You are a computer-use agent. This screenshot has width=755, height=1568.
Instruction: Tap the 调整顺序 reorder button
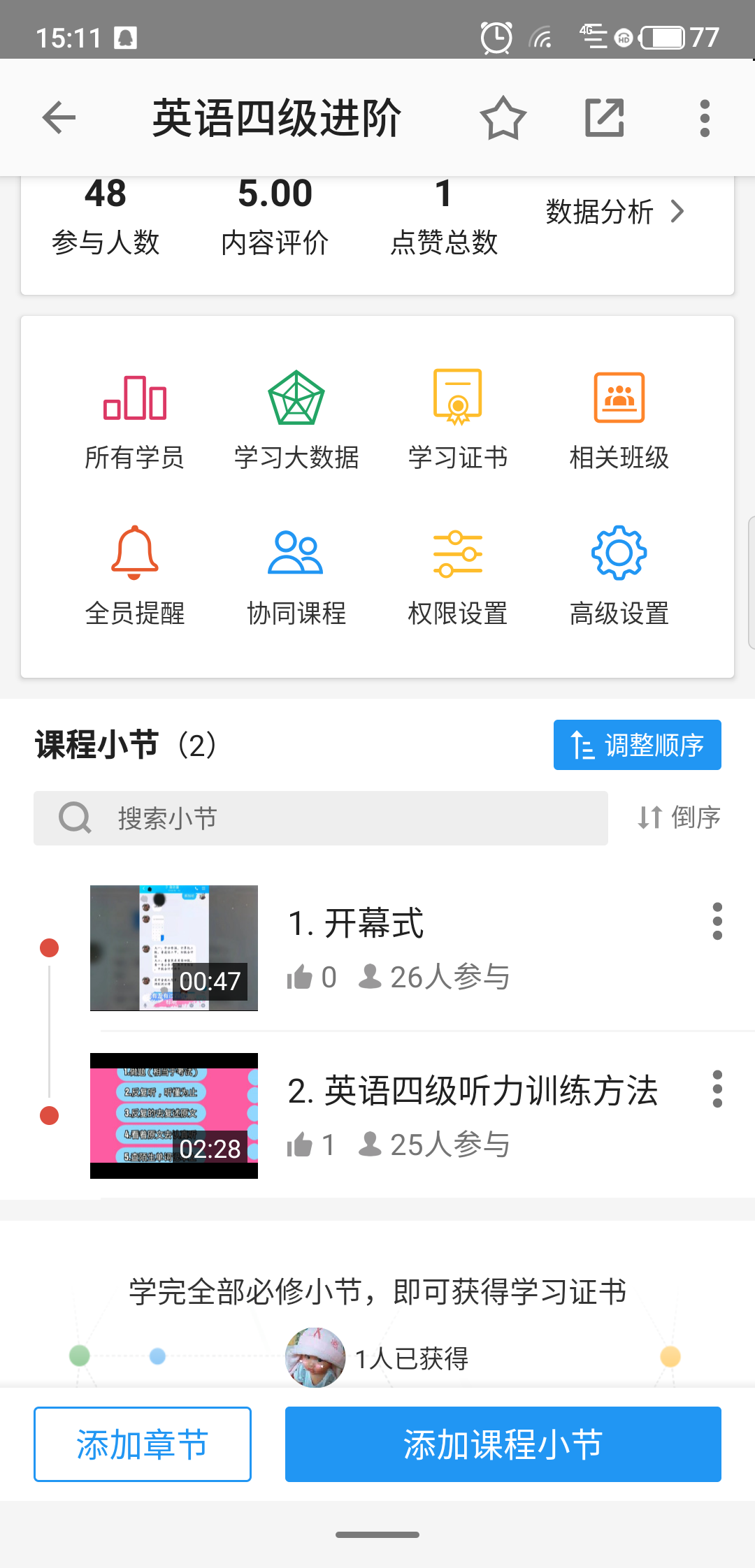[x=637, y=745]
